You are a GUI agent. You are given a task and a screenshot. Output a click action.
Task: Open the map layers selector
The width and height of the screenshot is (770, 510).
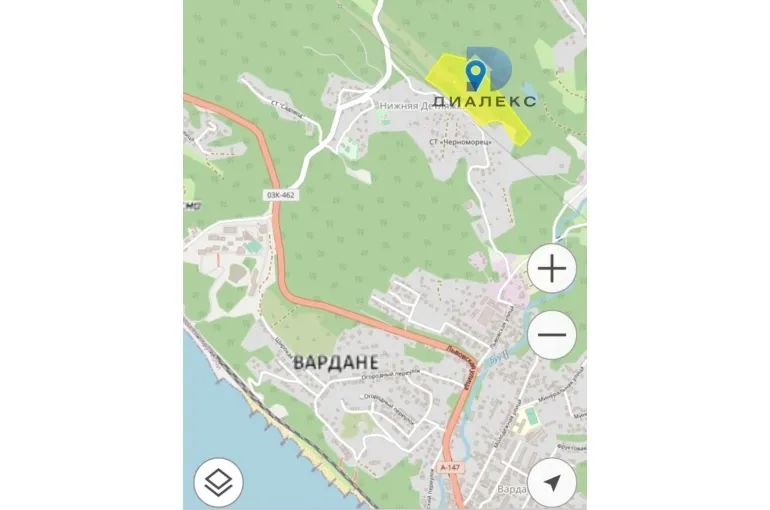tap(219, 483)
